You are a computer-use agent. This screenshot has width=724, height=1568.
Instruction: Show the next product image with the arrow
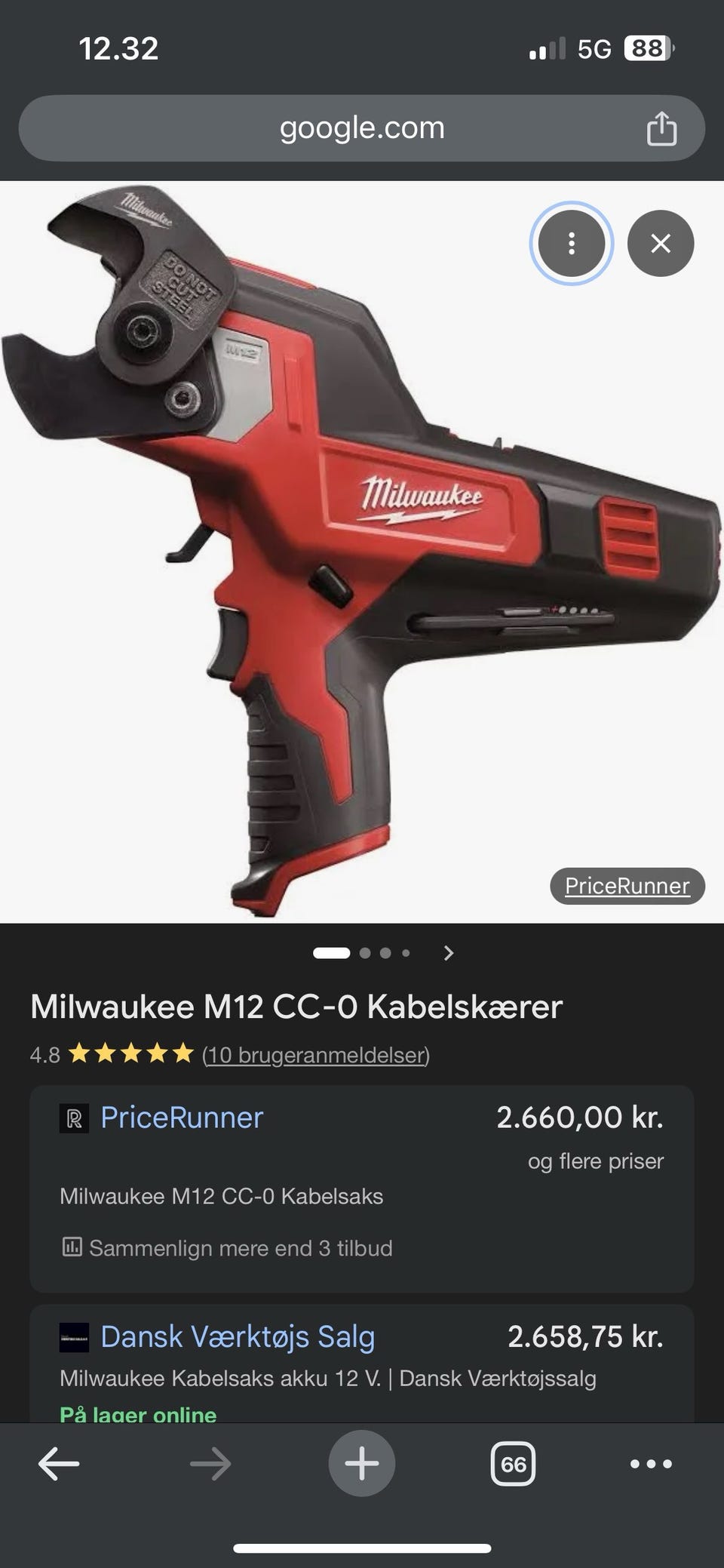(449, 953)
